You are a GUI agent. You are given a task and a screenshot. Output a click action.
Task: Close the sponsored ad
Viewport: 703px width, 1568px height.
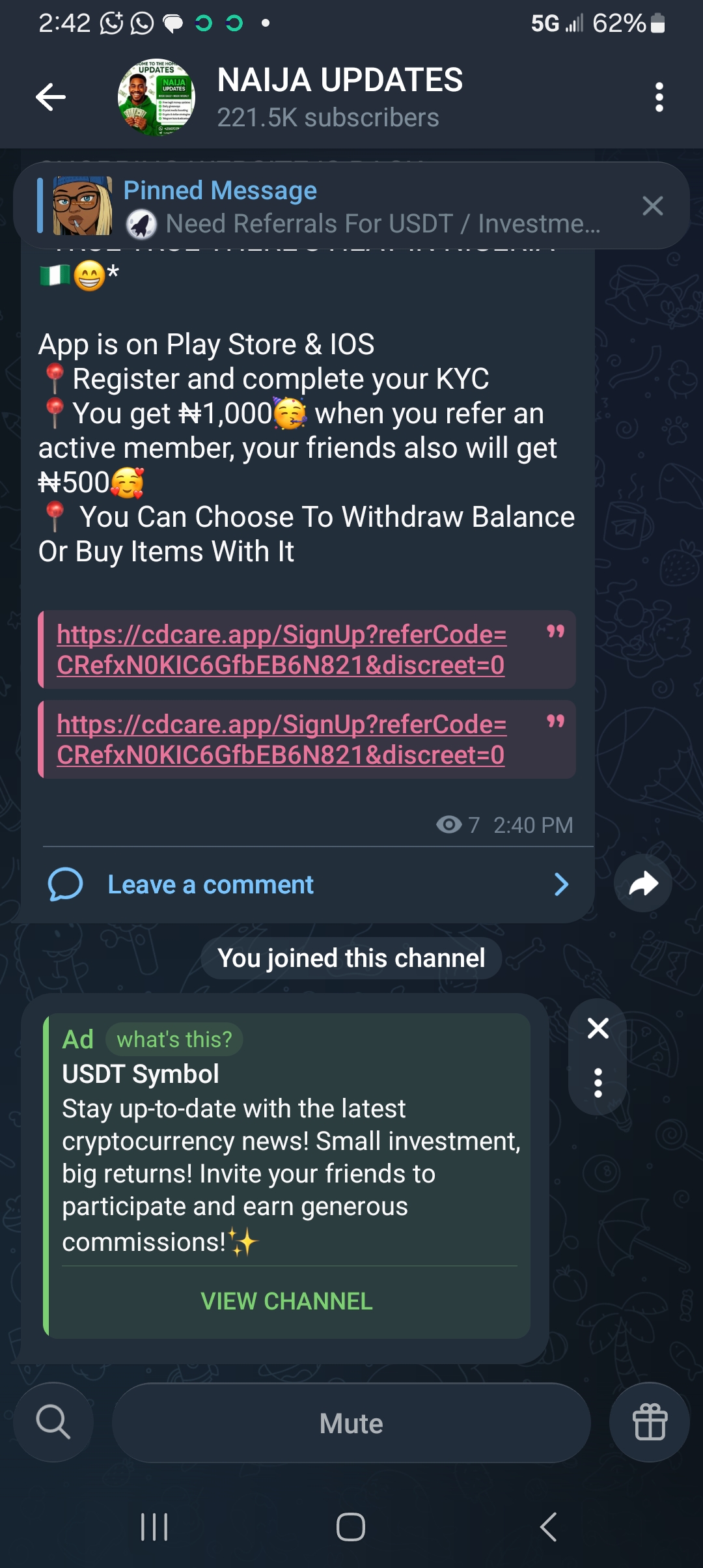(598, 1028)
